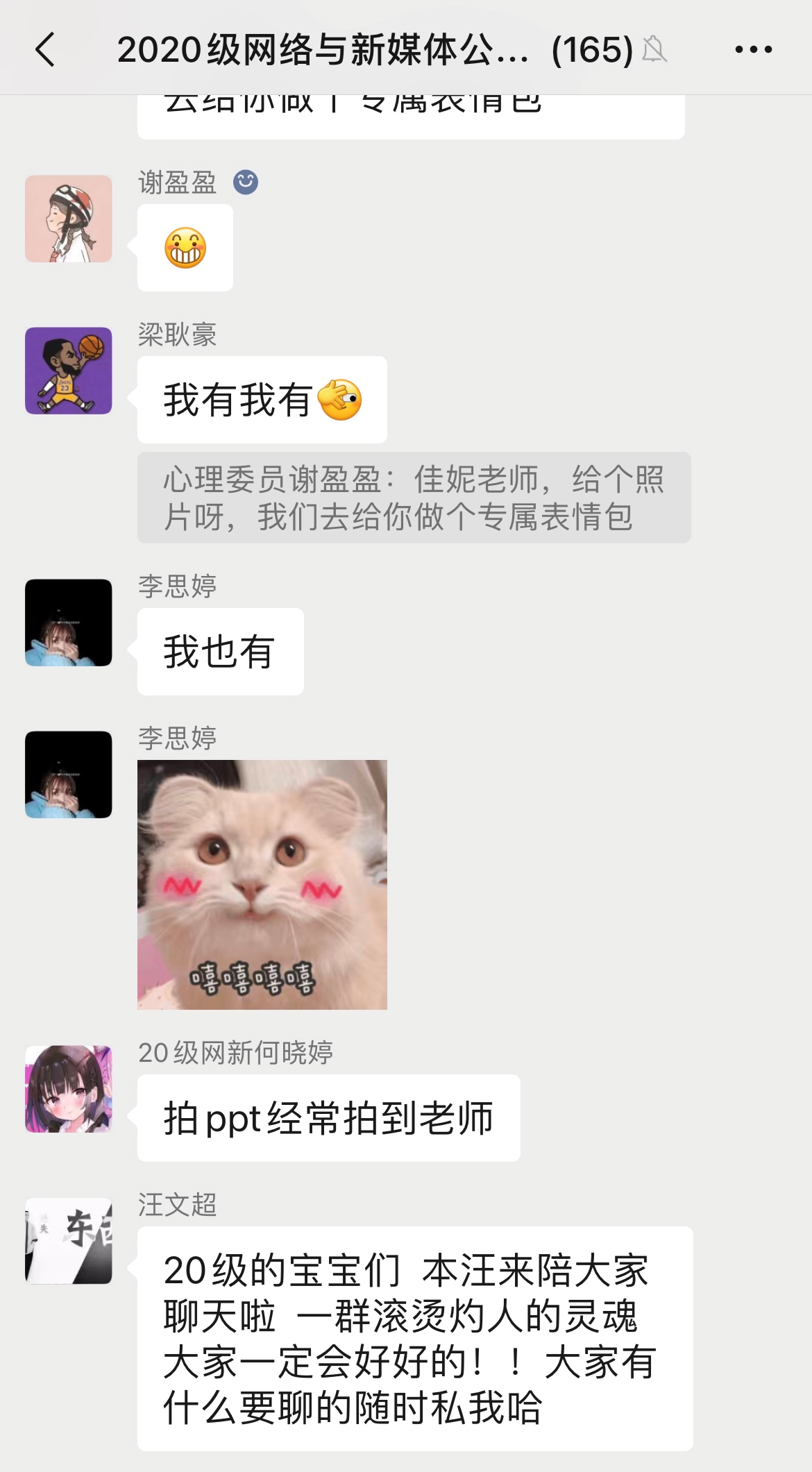Tap 汪文超's profile avatar

pos(69,1241)
